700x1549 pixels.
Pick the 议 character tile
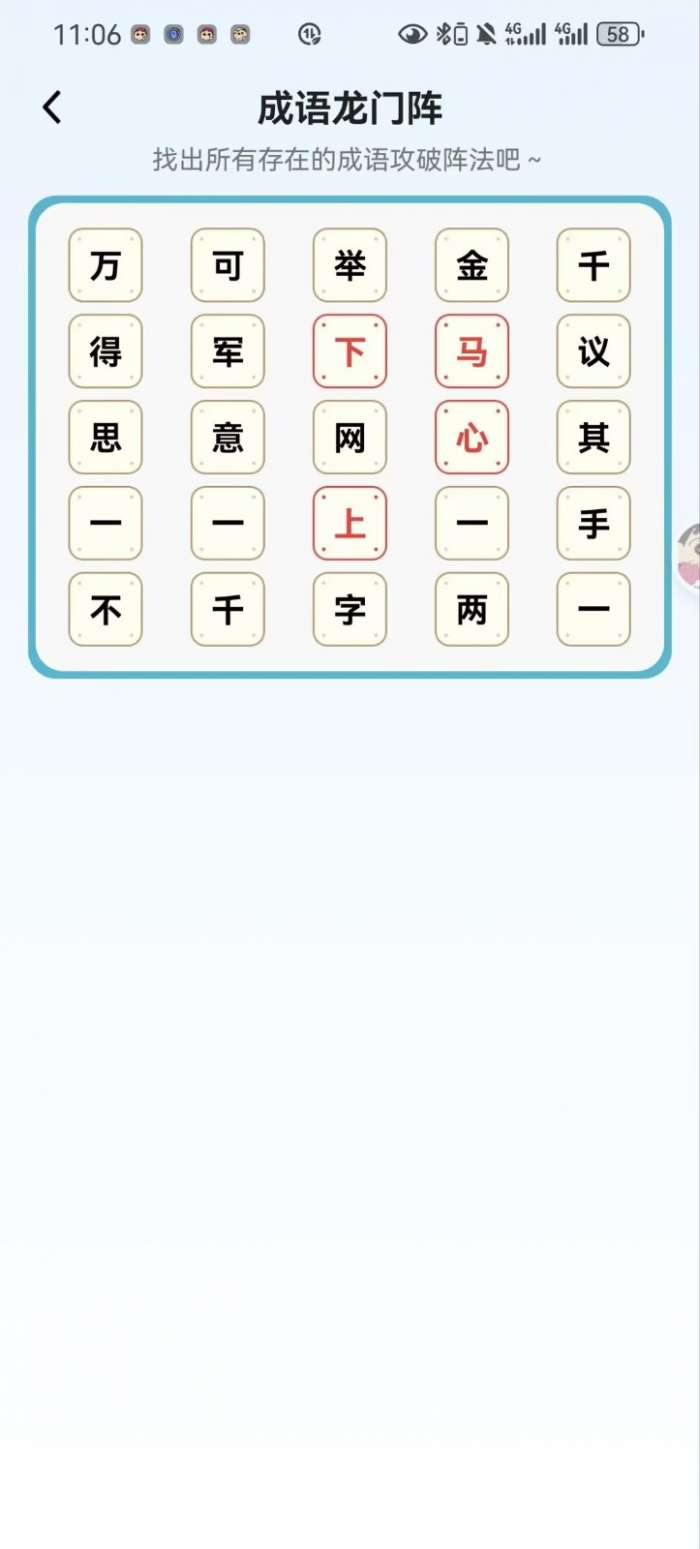[594, 352]
